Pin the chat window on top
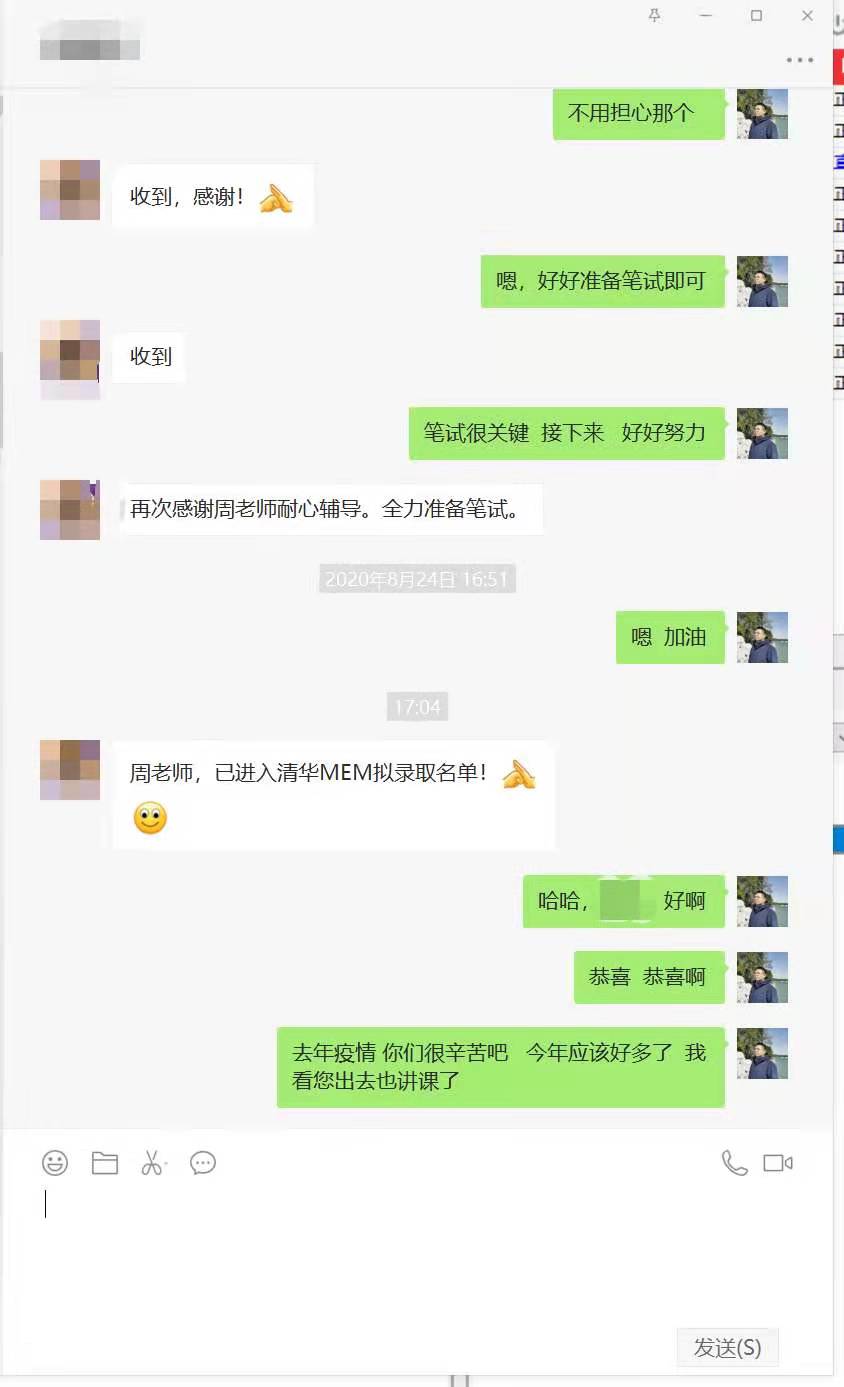This screenshot has height=1387, width=844. (655, 15)
